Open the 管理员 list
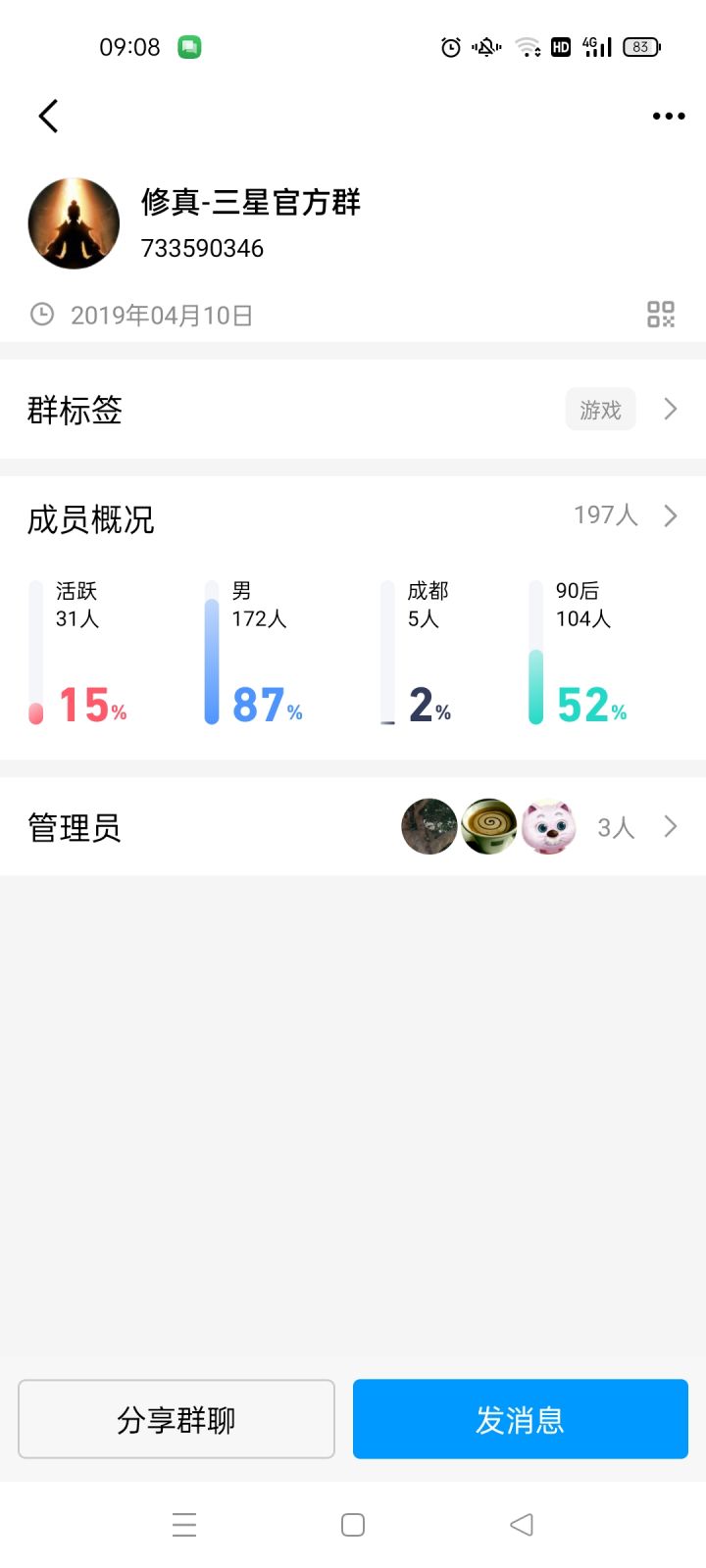The width and height of the screenshot is (706, 1568). coord(353,827)
